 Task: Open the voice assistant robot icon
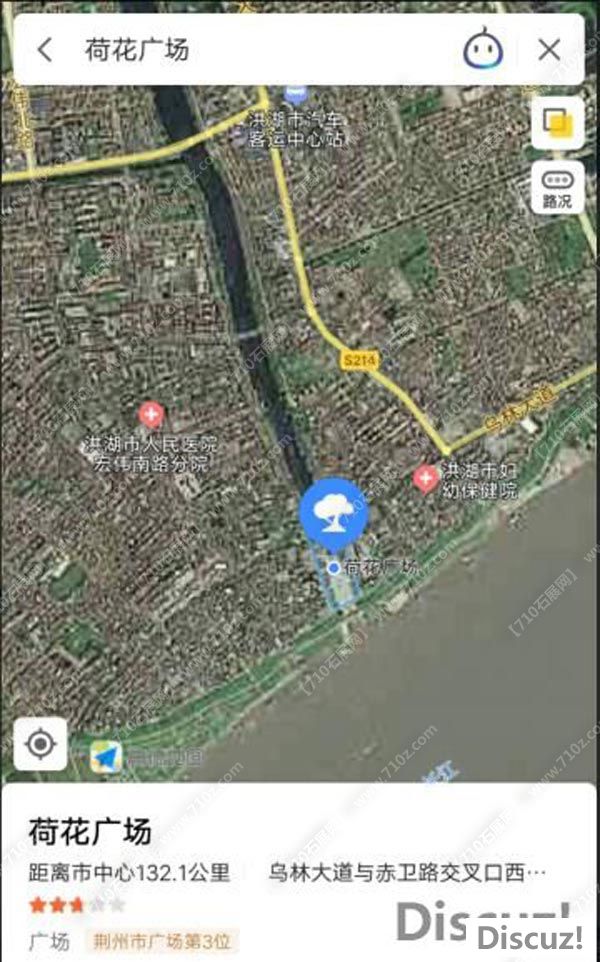483,50
